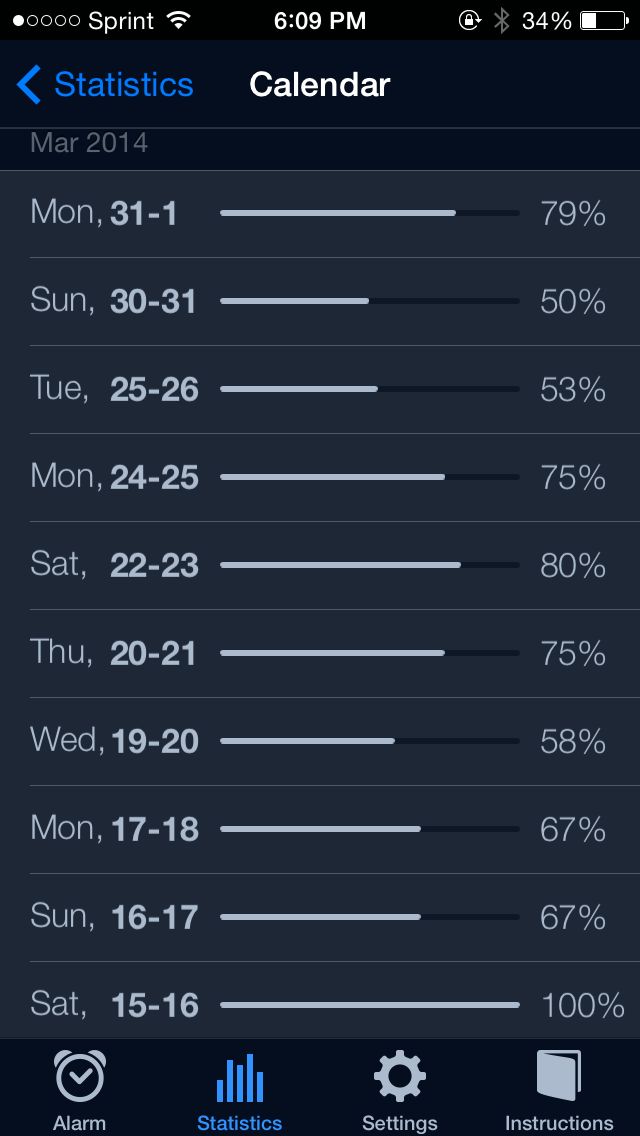Open the Sun, 30-31 sleep entry
640x1136 pixels.
tap(320, 301)
